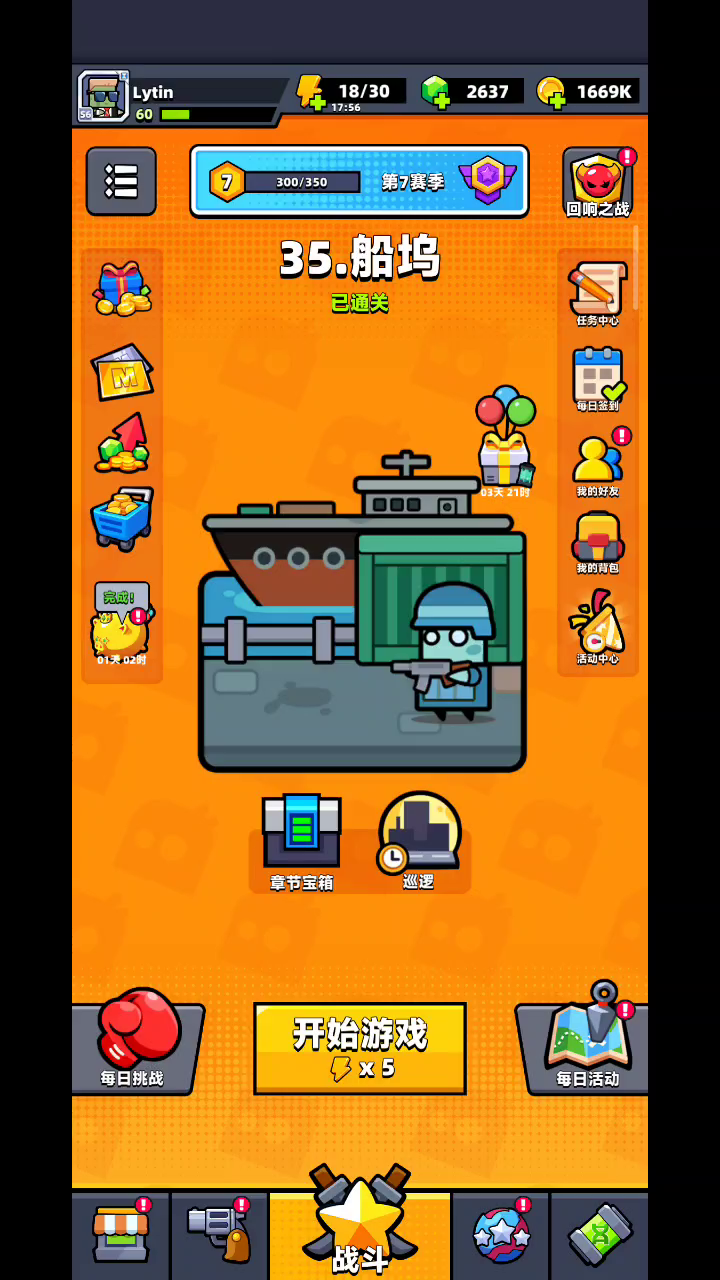This screenshot has width=720, height=1280.
Task: Open the 巡逻 patrol rewards
Action: coord(418,840)
